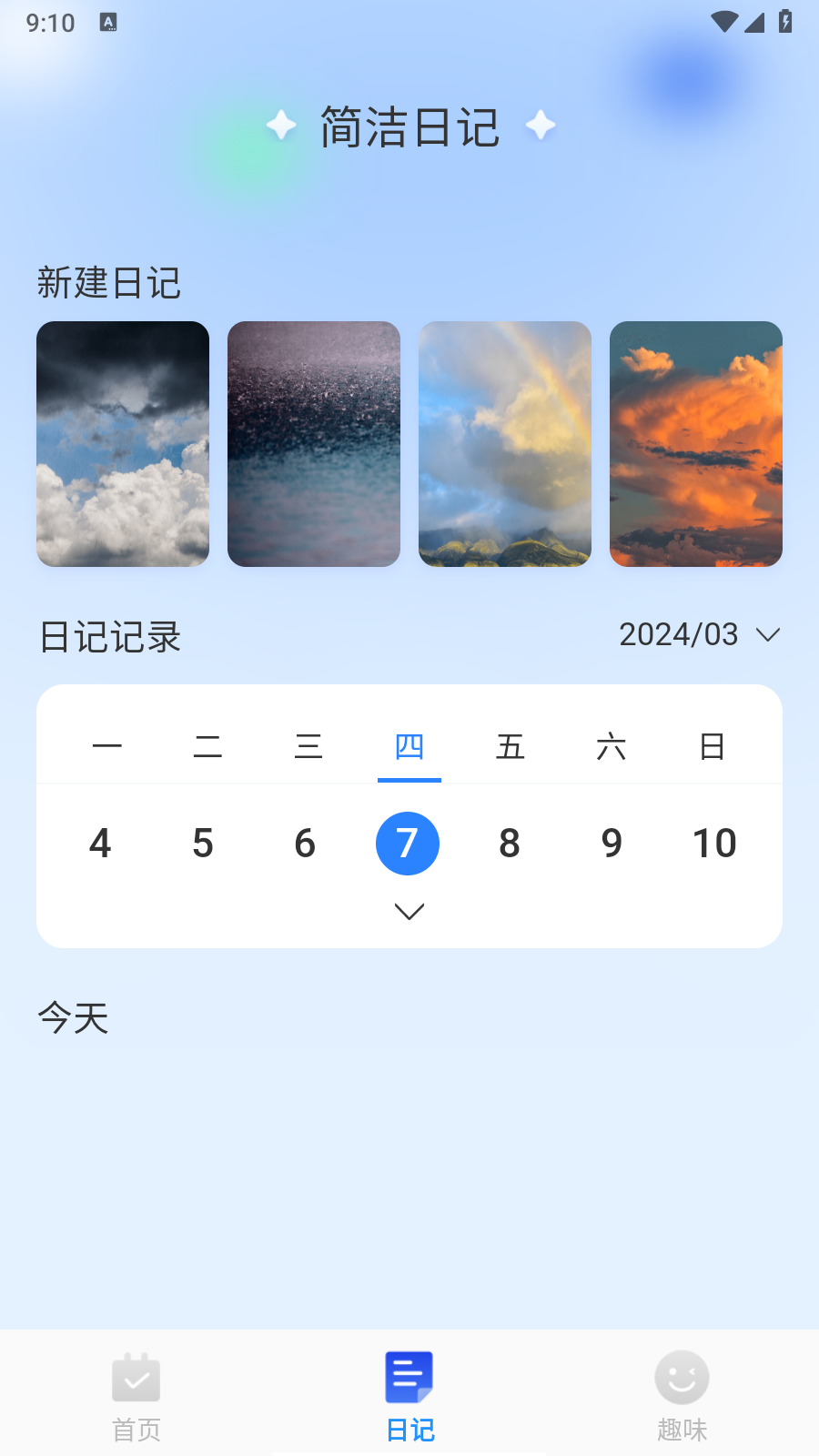819x1456 pixels.
Task: Create diary with purple sea cover
Action: click(314, 444)
